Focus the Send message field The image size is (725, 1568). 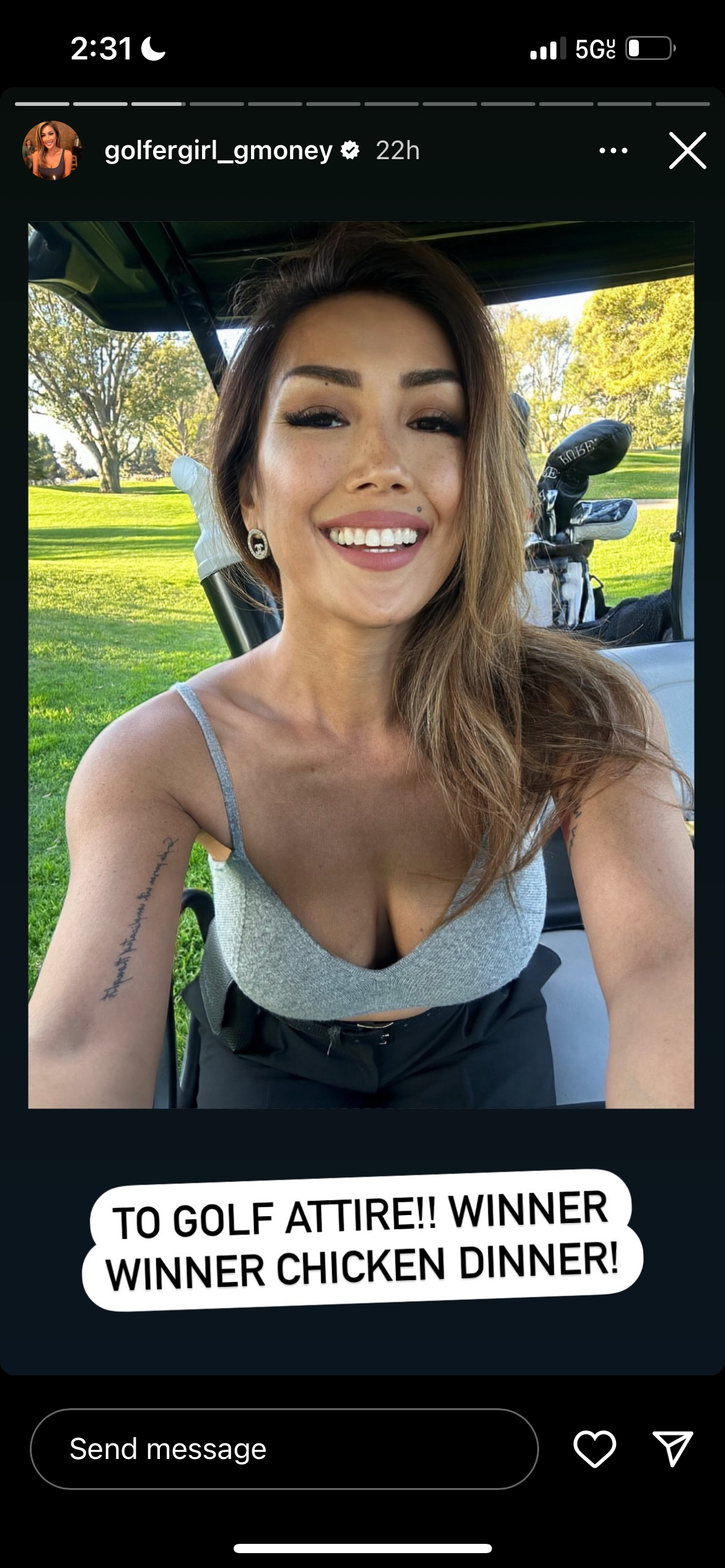[284, 1449]
